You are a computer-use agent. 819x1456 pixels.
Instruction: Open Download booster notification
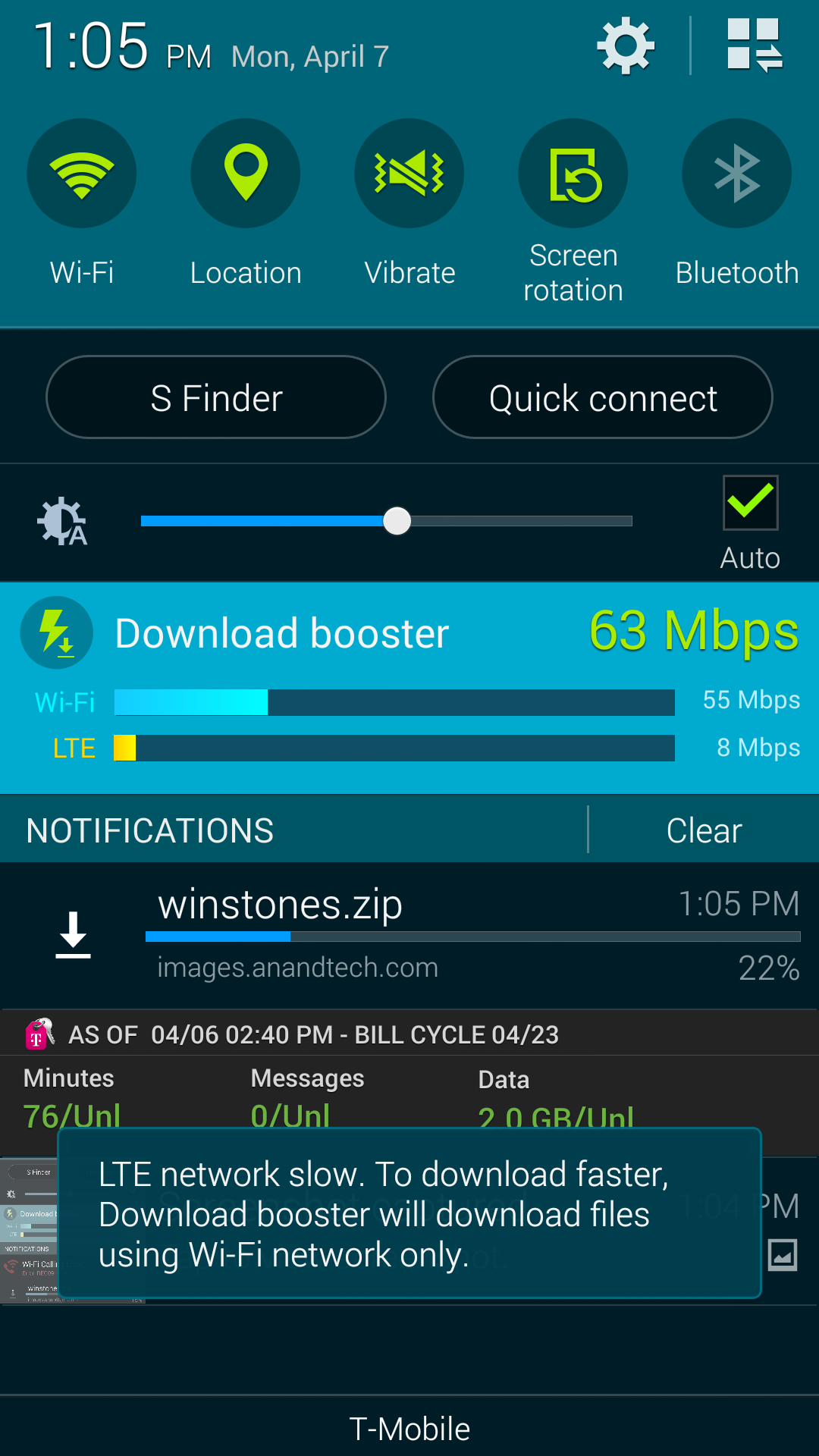coord(409,634)
